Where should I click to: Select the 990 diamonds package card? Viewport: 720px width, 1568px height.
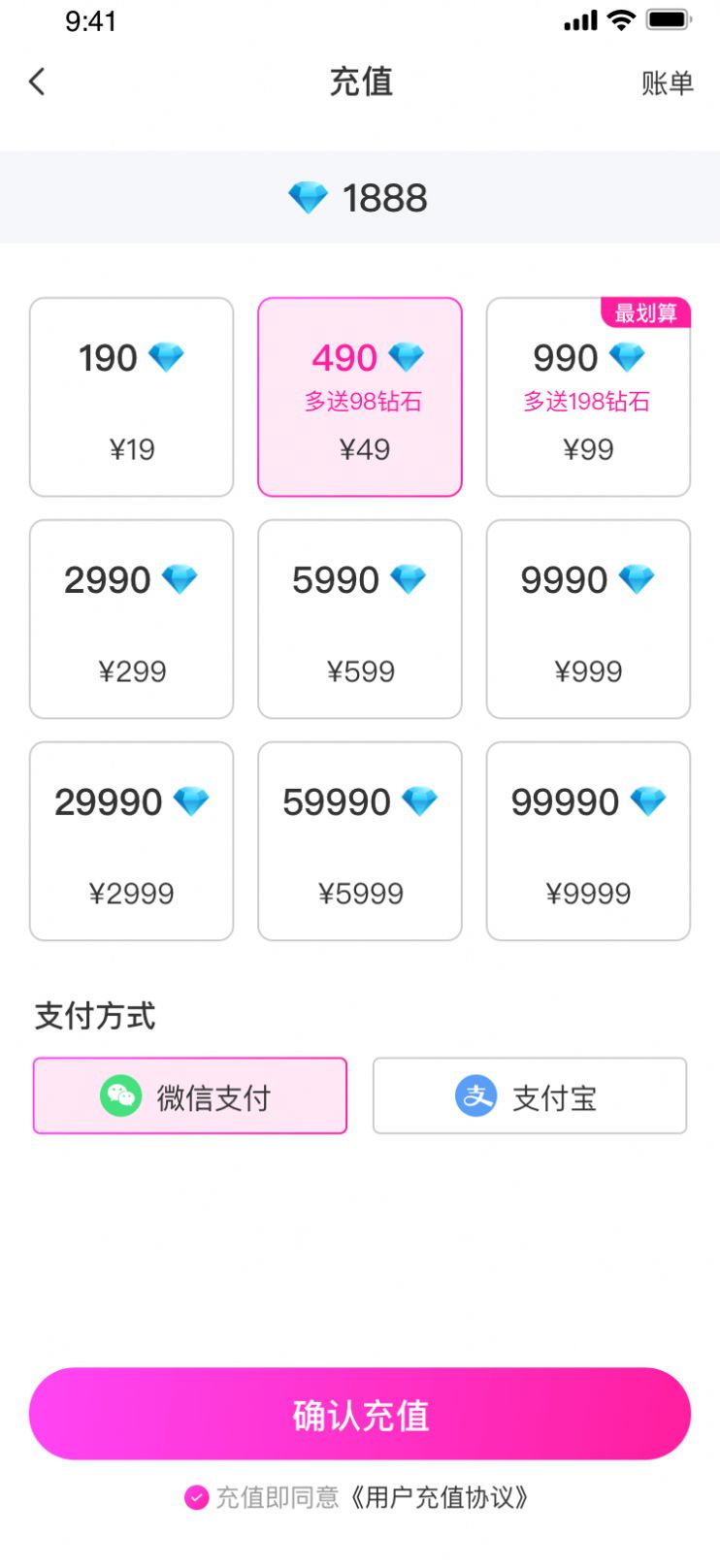click(x=588, y=398)
